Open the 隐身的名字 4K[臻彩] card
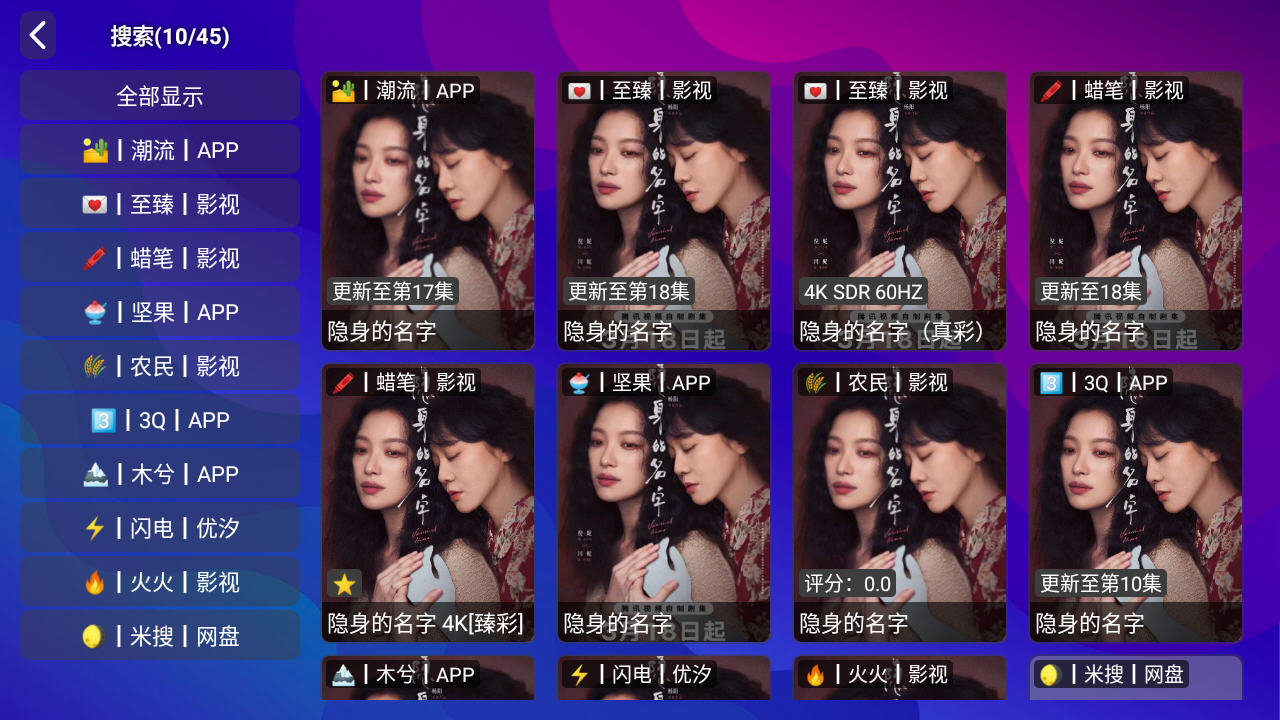Screen dimensions: 1280x720 click(427, 503)
